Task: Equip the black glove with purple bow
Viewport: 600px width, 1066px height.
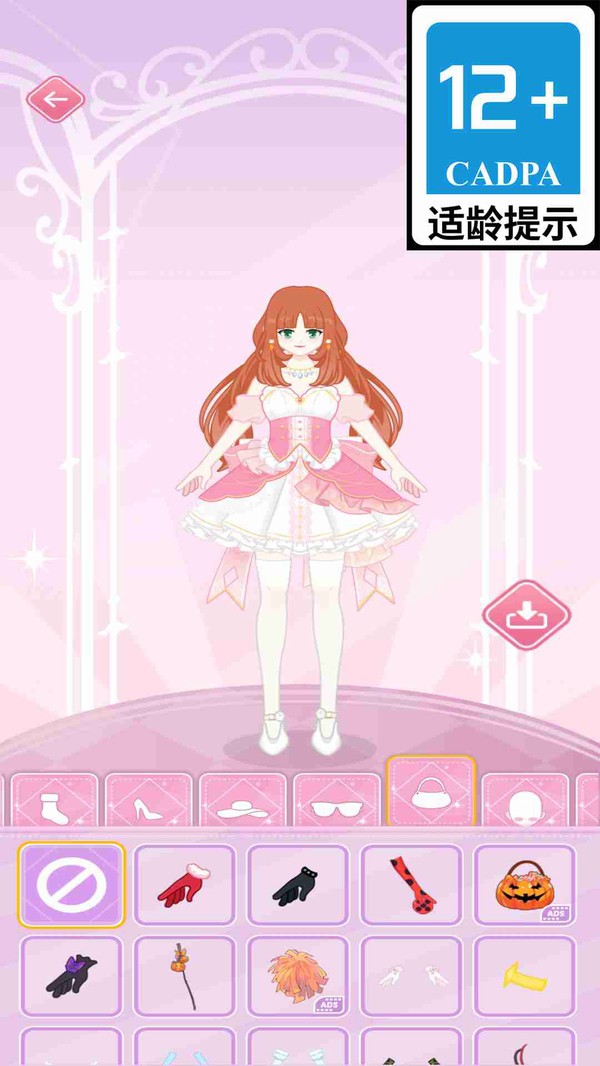Action: click(x=71, y=976)
